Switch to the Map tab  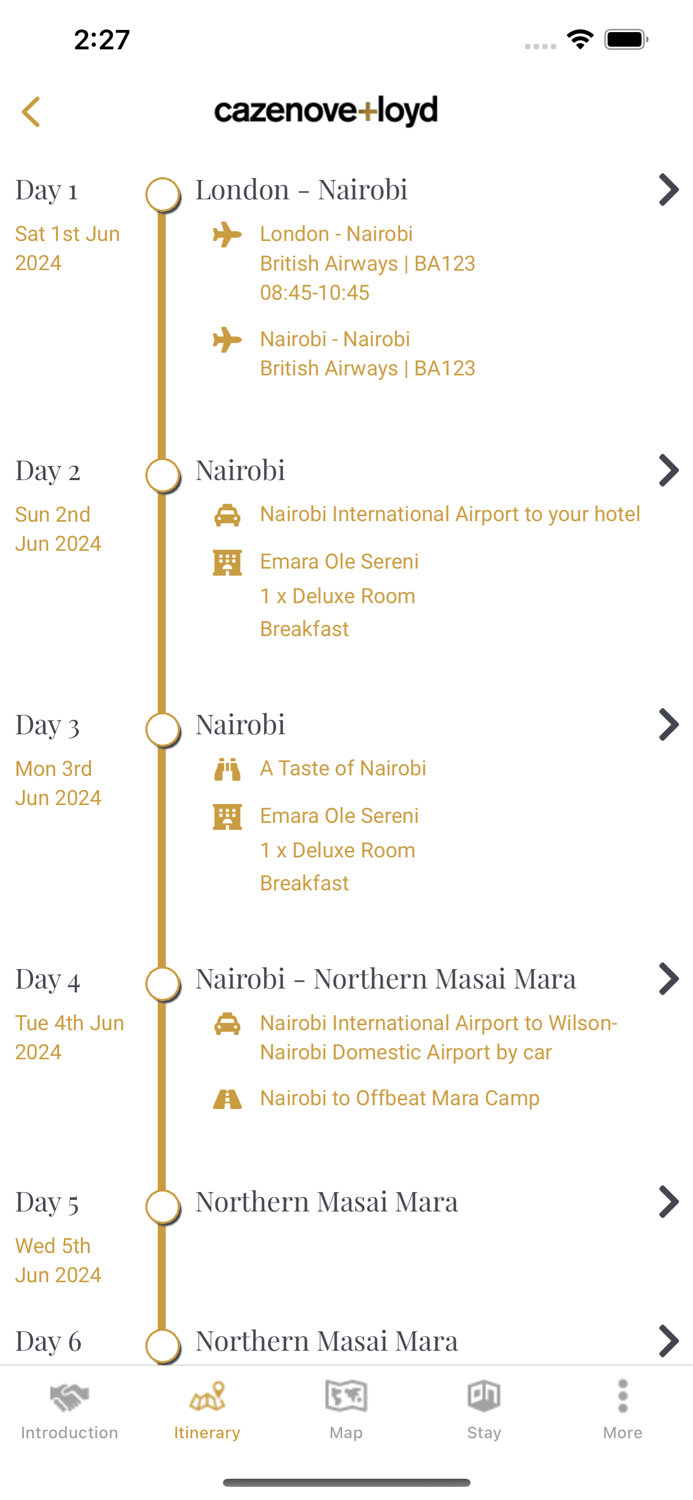346,1410
